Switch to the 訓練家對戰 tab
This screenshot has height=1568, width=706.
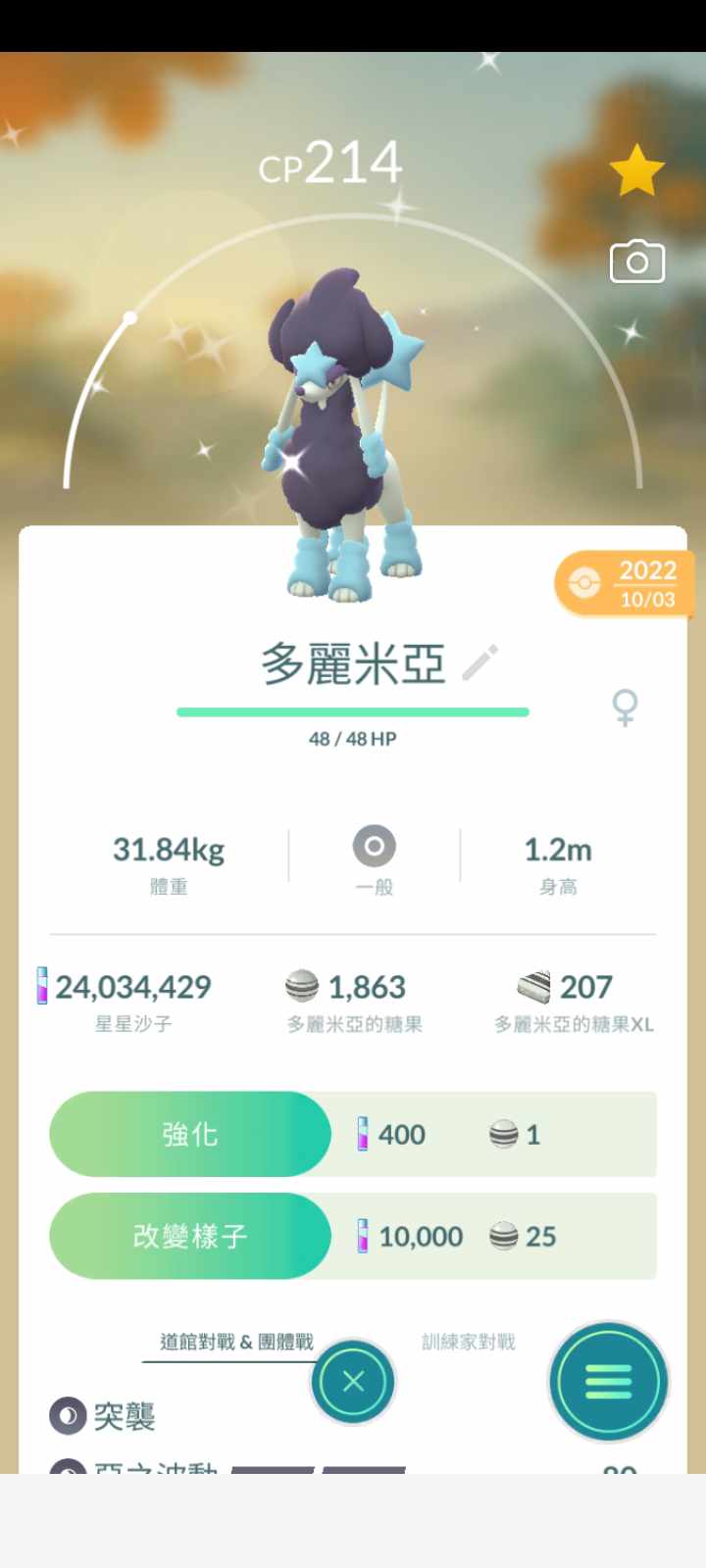[x=469, y=1342]
